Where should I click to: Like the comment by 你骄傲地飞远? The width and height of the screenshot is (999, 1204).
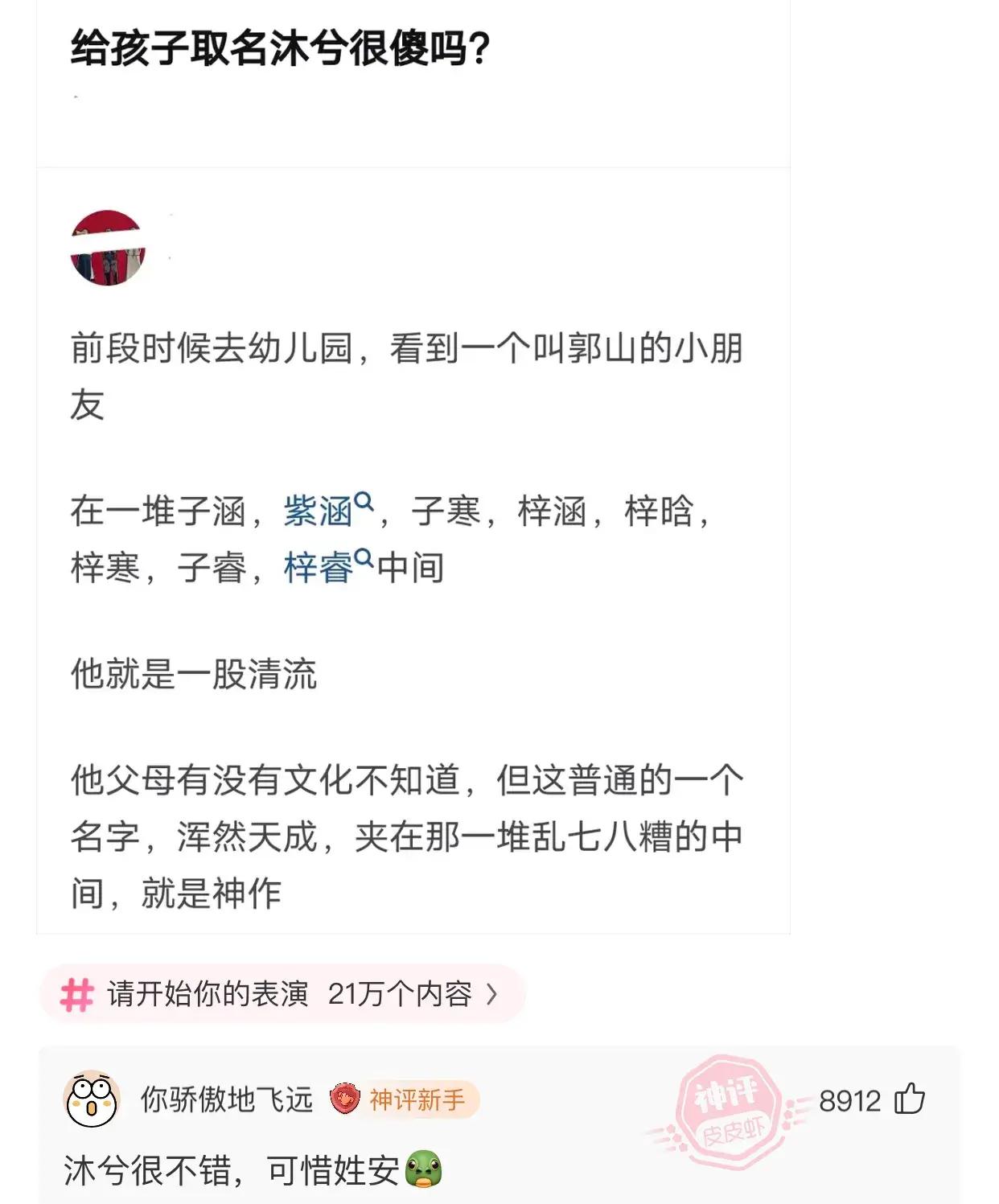tap(910, 1099)
